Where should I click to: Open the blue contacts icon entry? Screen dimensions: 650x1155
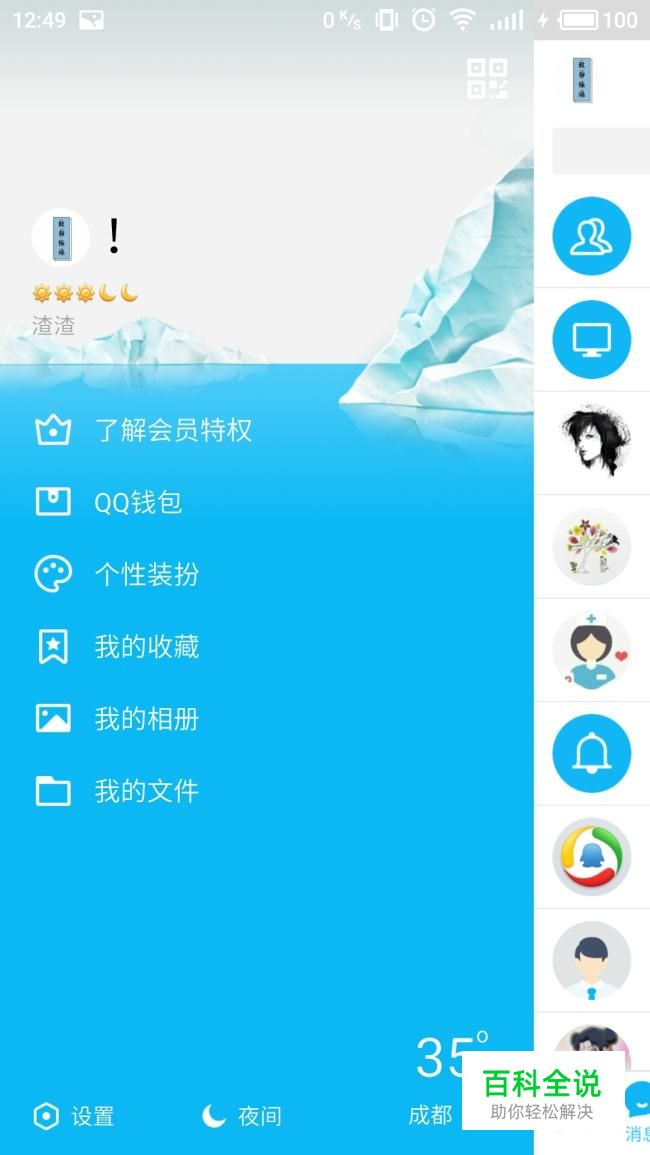point(591,236)
